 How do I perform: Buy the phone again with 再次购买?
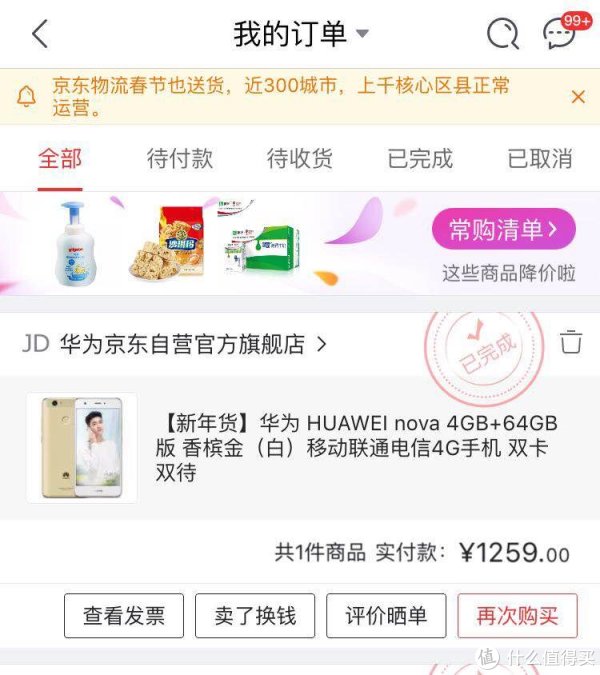click(517, 615)
